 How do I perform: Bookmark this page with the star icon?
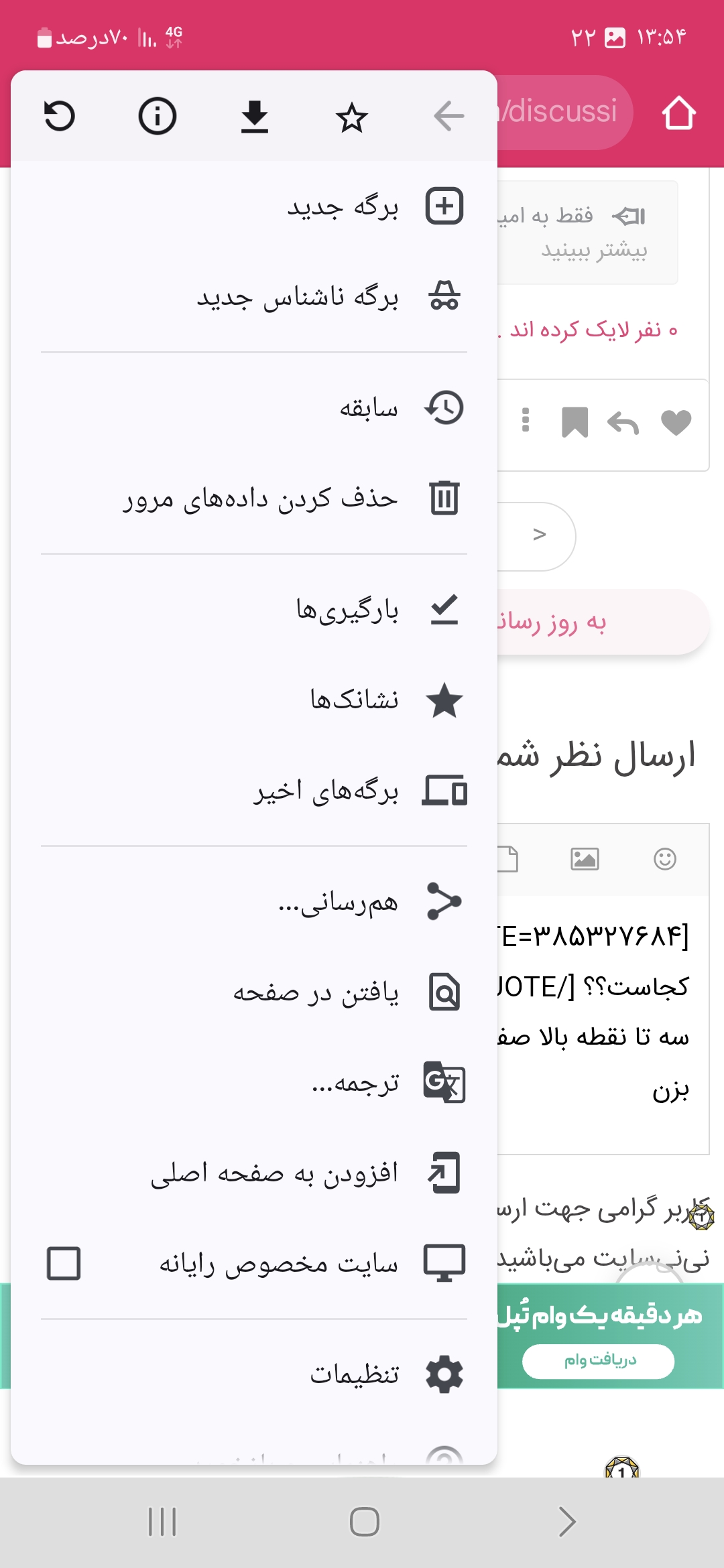(x=351, y=117)
